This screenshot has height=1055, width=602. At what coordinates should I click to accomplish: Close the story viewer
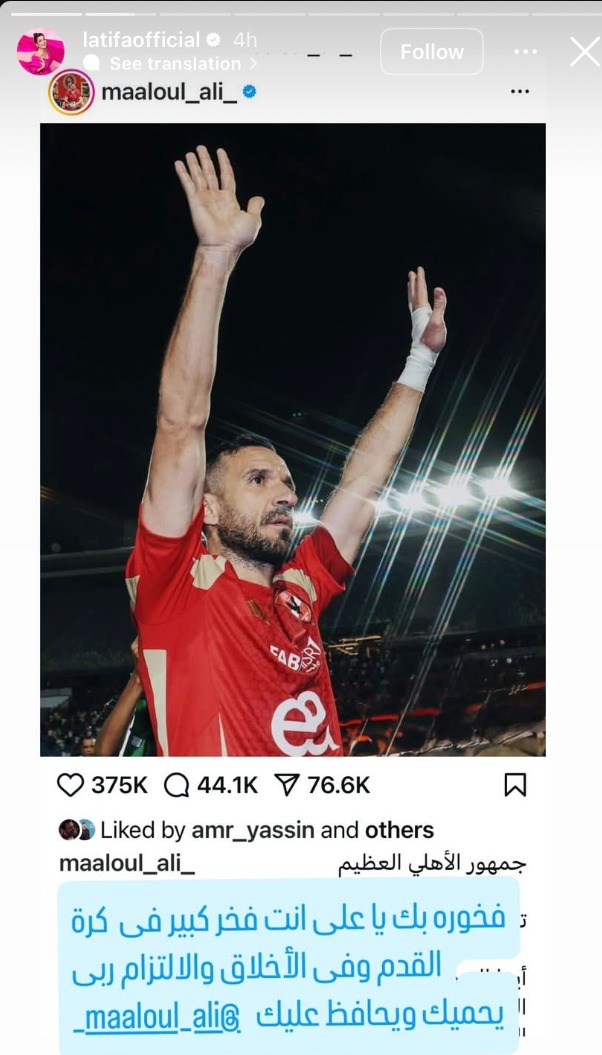[x=584, y=52]
